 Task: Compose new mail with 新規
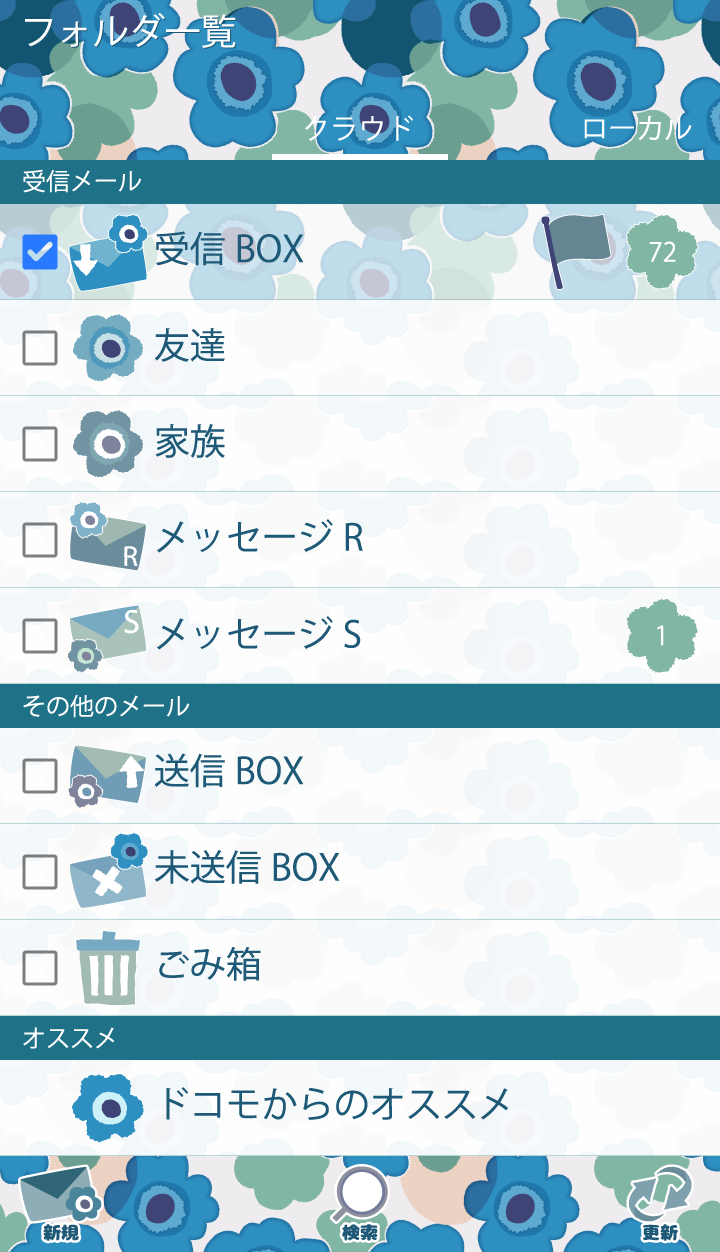(x=58, y=1207)
